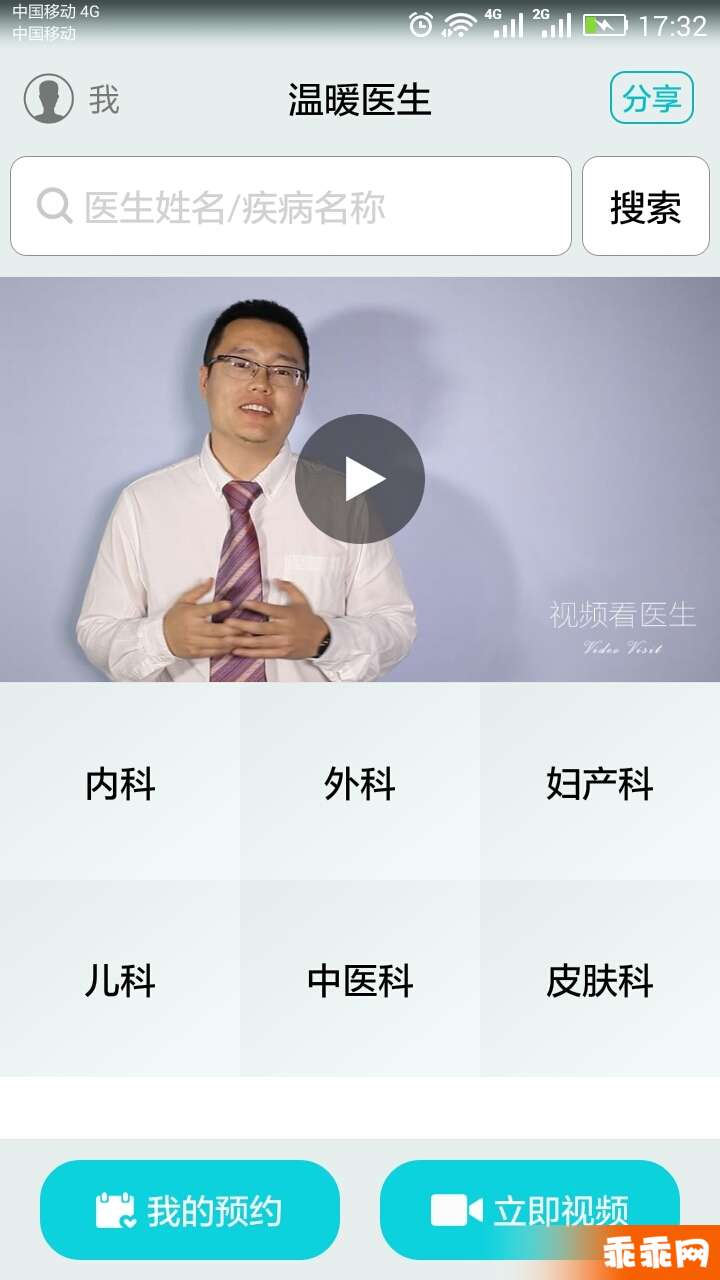
Task: Open the 我 profile avatar
Action: [50, 99]
